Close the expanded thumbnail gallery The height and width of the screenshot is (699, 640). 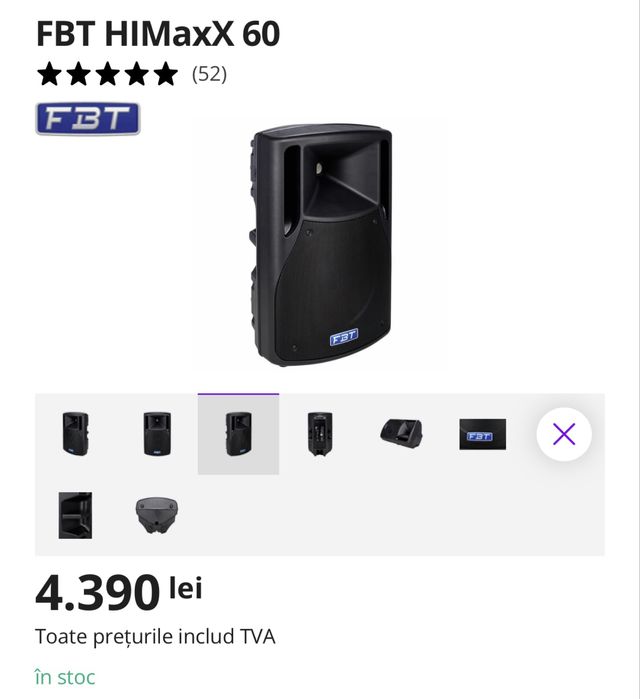[x=564, y=434]
